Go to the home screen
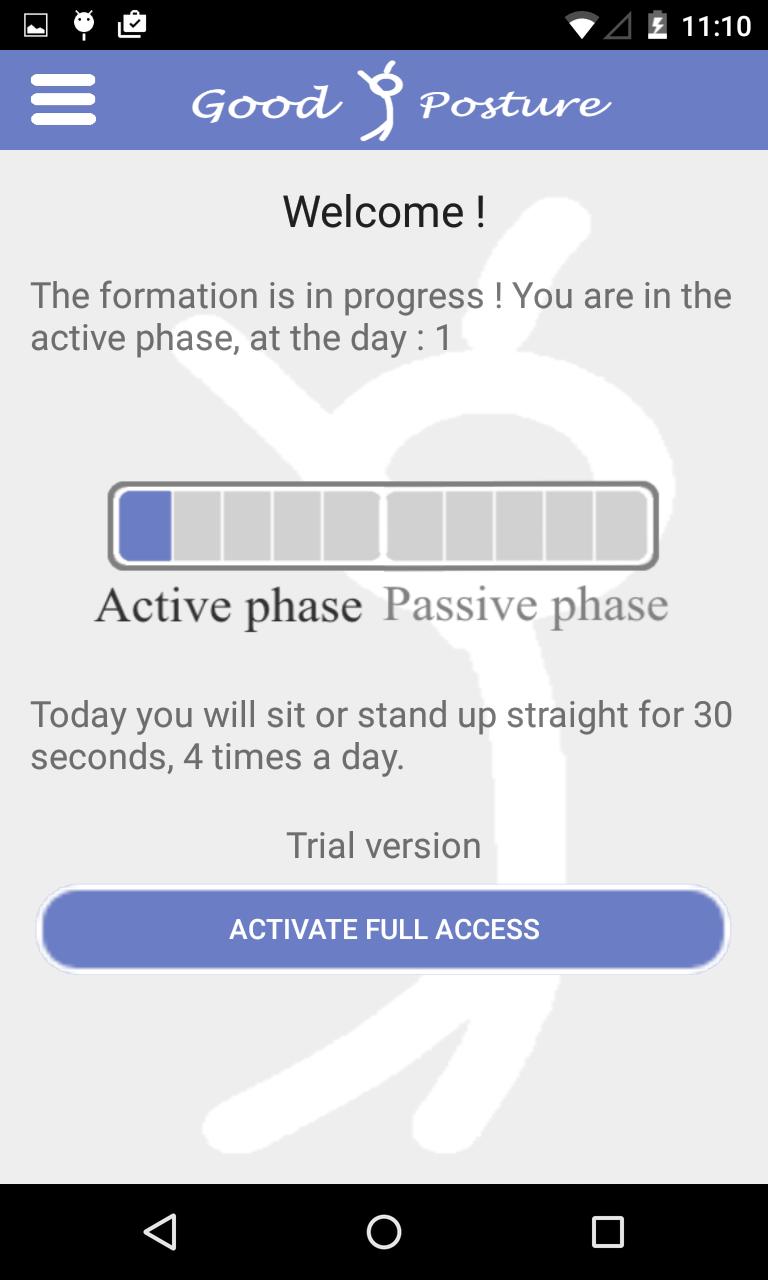 (x=384, y=1232)
